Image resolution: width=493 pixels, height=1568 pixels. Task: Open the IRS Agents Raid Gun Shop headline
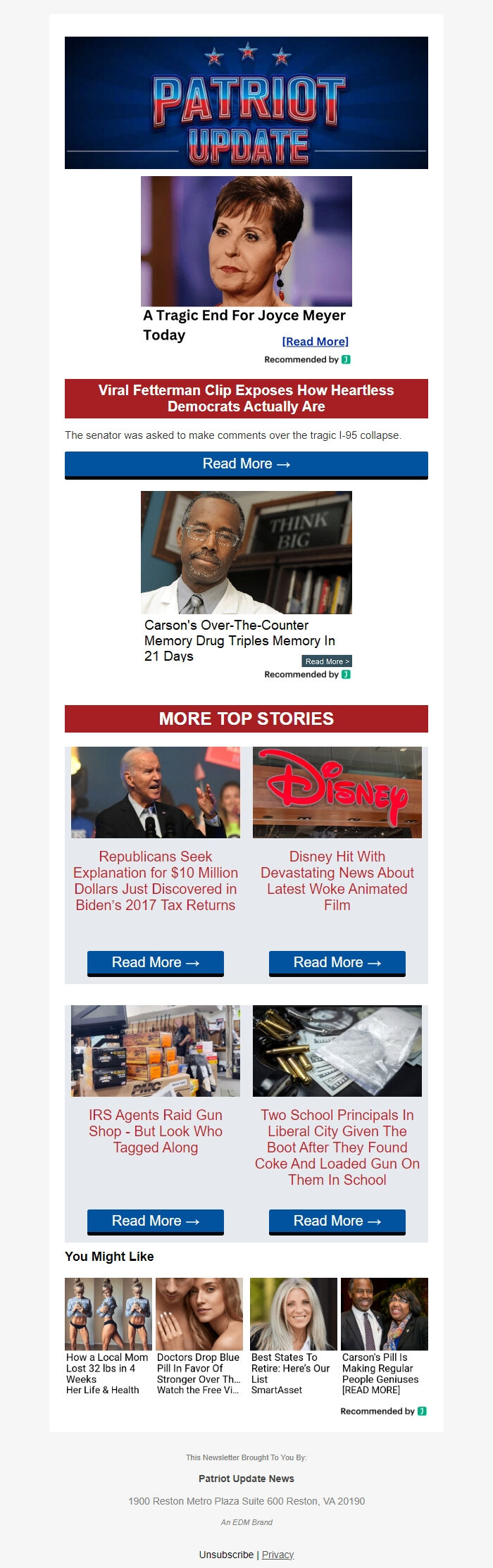pyautogui.click(x=155, y=1131)
